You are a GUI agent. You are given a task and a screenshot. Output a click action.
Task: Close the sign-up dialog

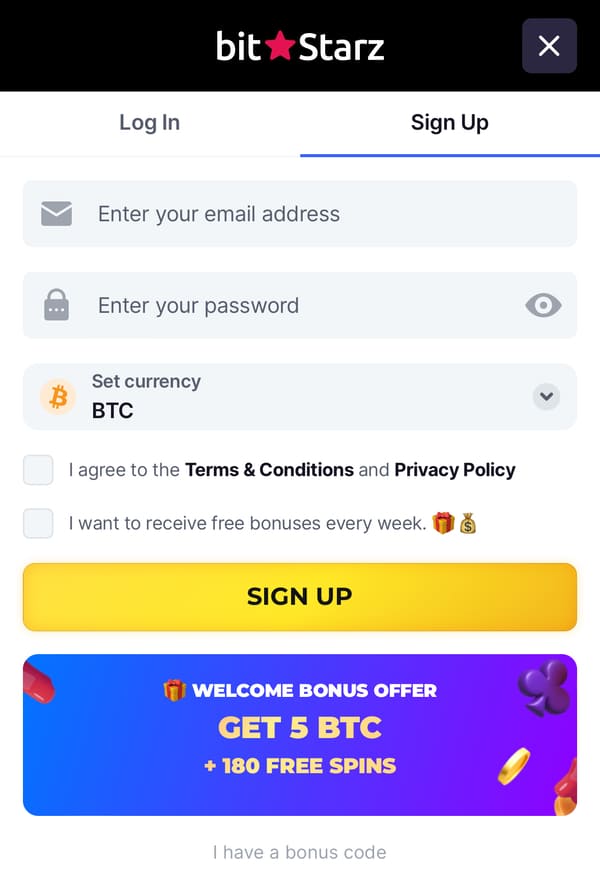click(549, 46)
